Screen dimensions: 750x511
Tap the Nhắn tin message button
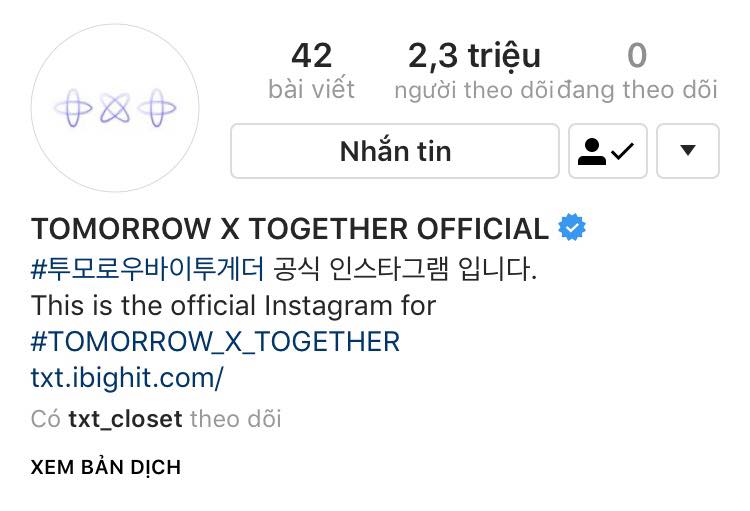click(x=395, y=151)
